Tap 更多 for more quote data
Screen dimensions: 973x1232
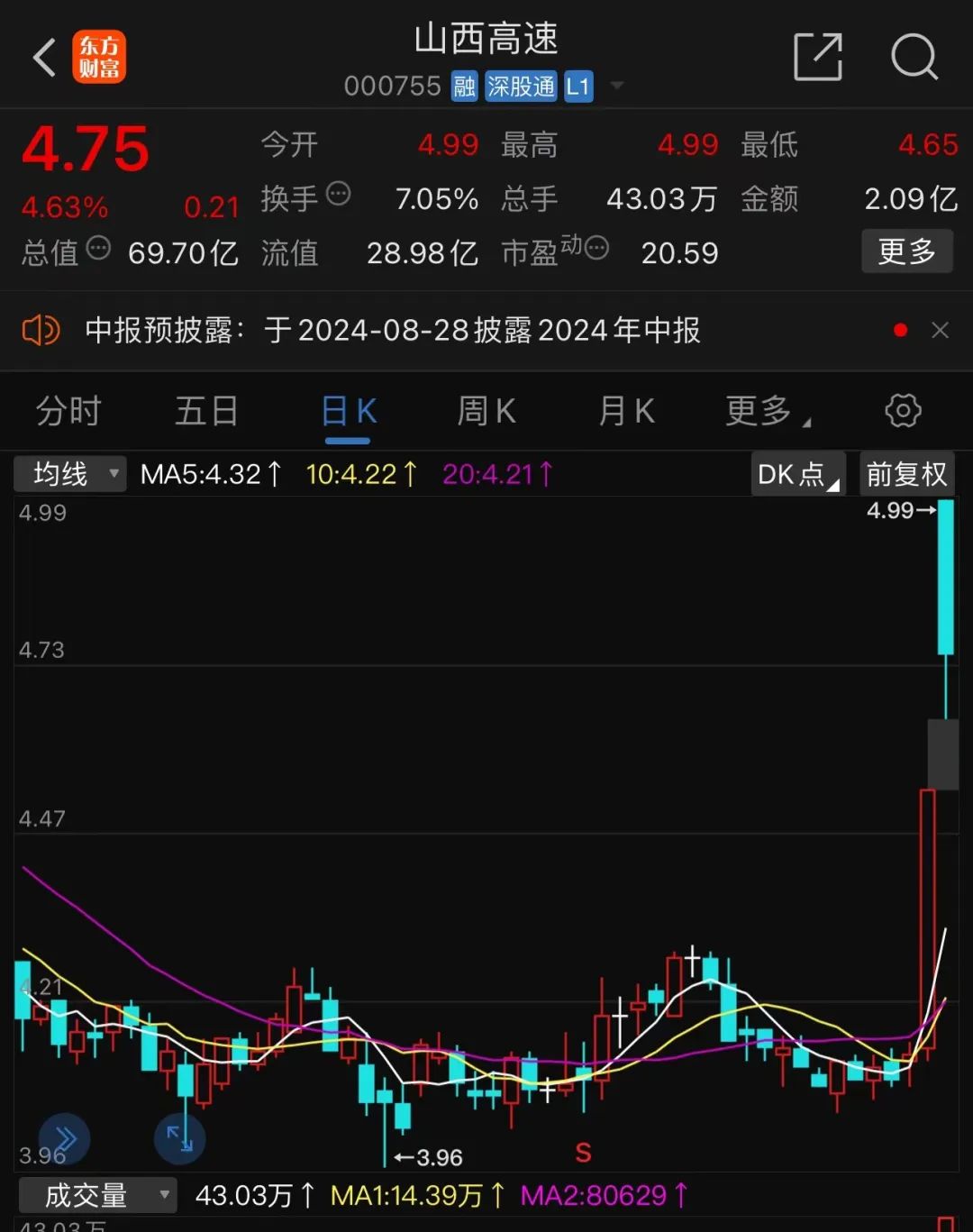(x=906, y=251)
